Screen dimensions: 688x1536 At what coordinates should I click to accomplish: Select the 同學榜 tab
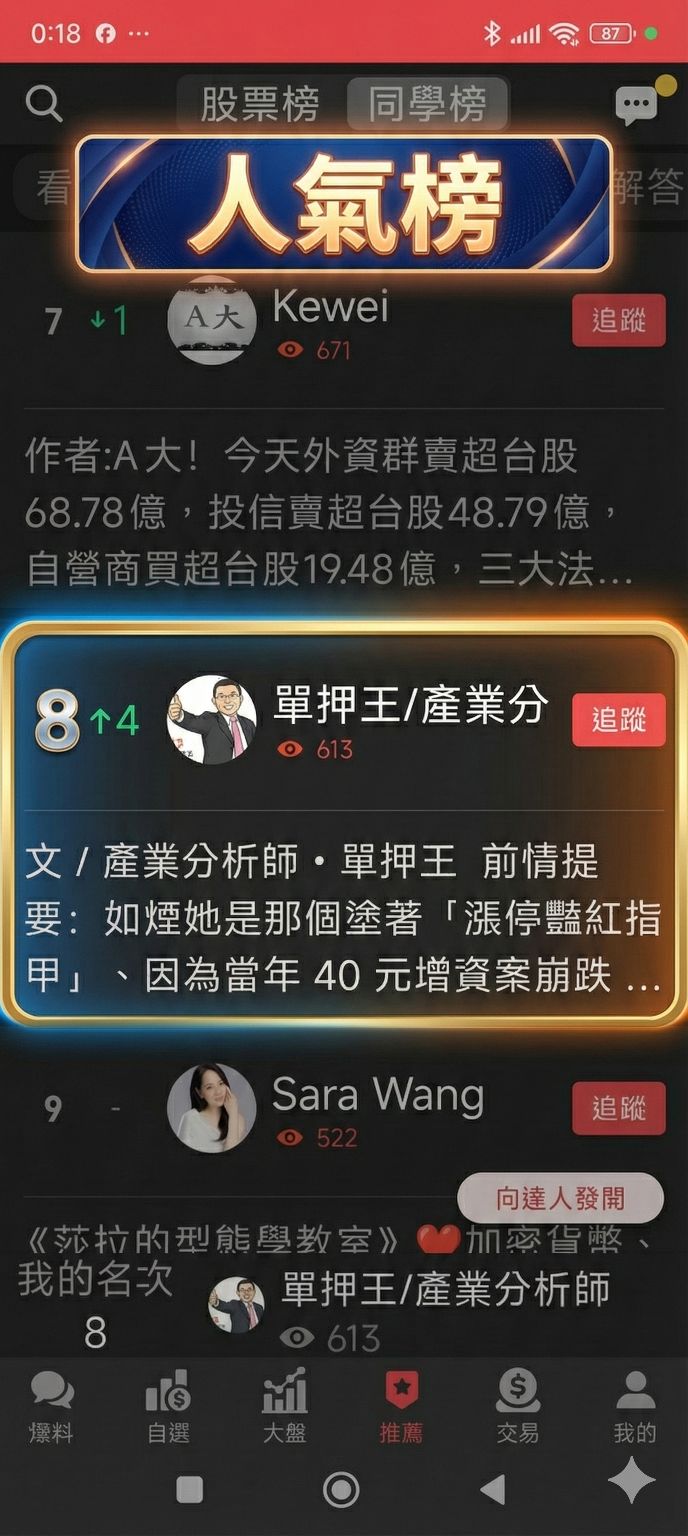click(427, 104)
